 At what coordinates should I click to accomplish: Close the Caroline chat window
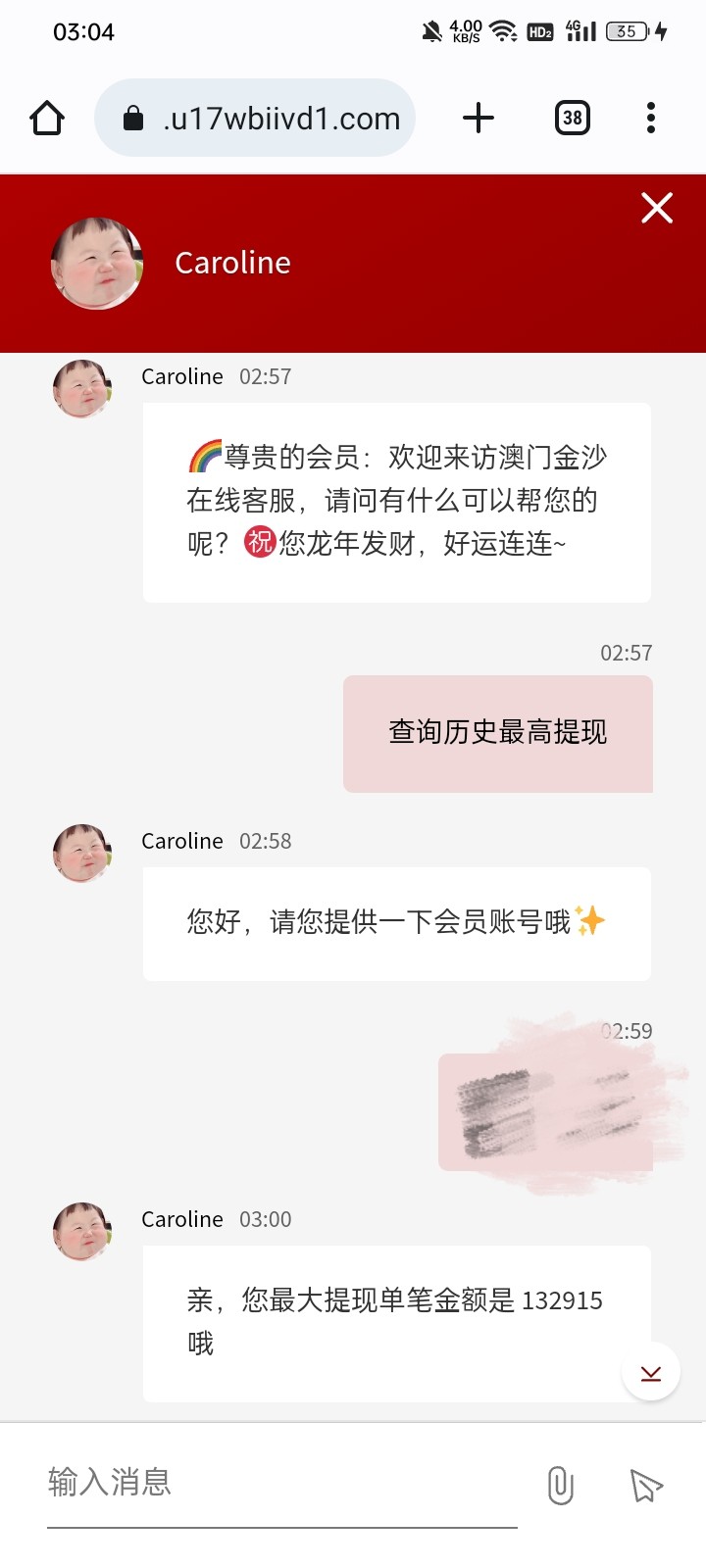pos(656,208)
